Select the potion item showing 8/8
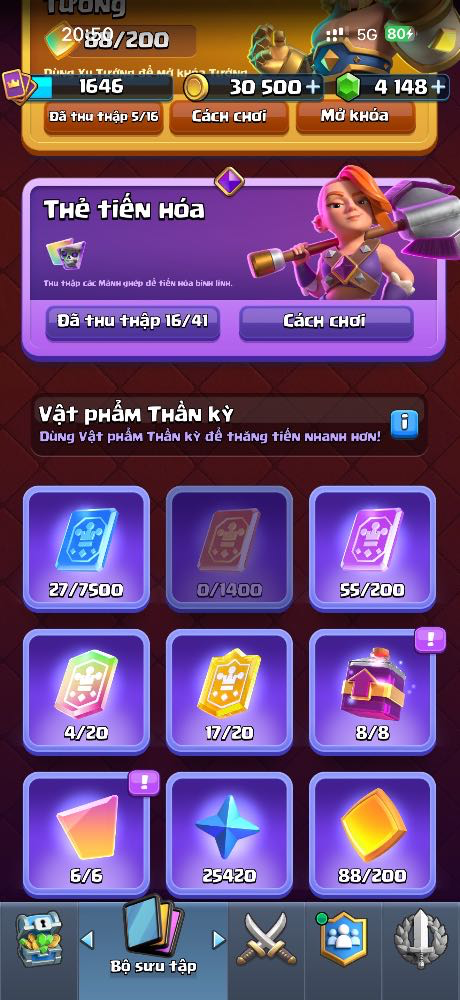 click(x=373, y=691)
